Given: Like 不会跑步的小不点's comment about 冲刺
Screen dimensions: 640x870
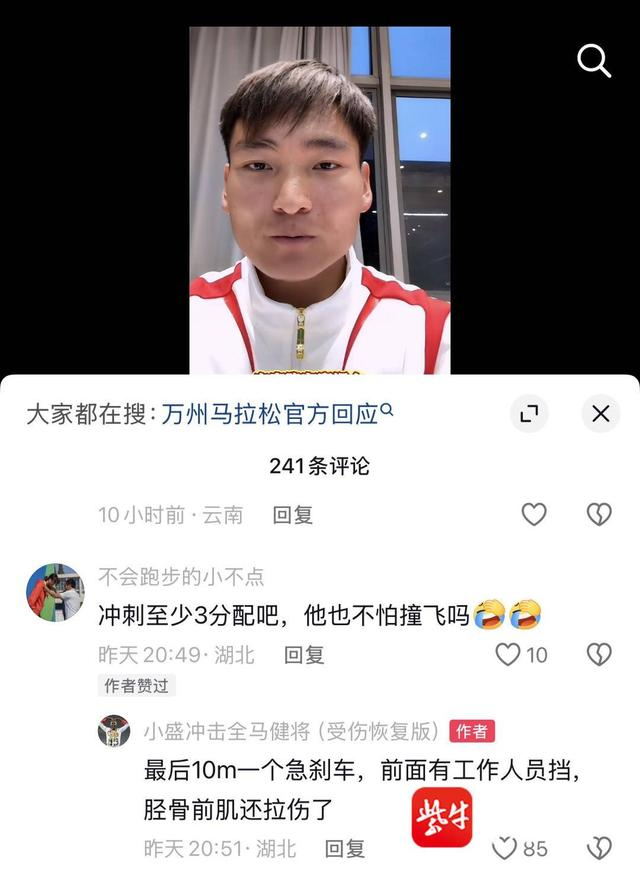Looking at the screenshot, I should pyautogui.click(x=510, y=655).
